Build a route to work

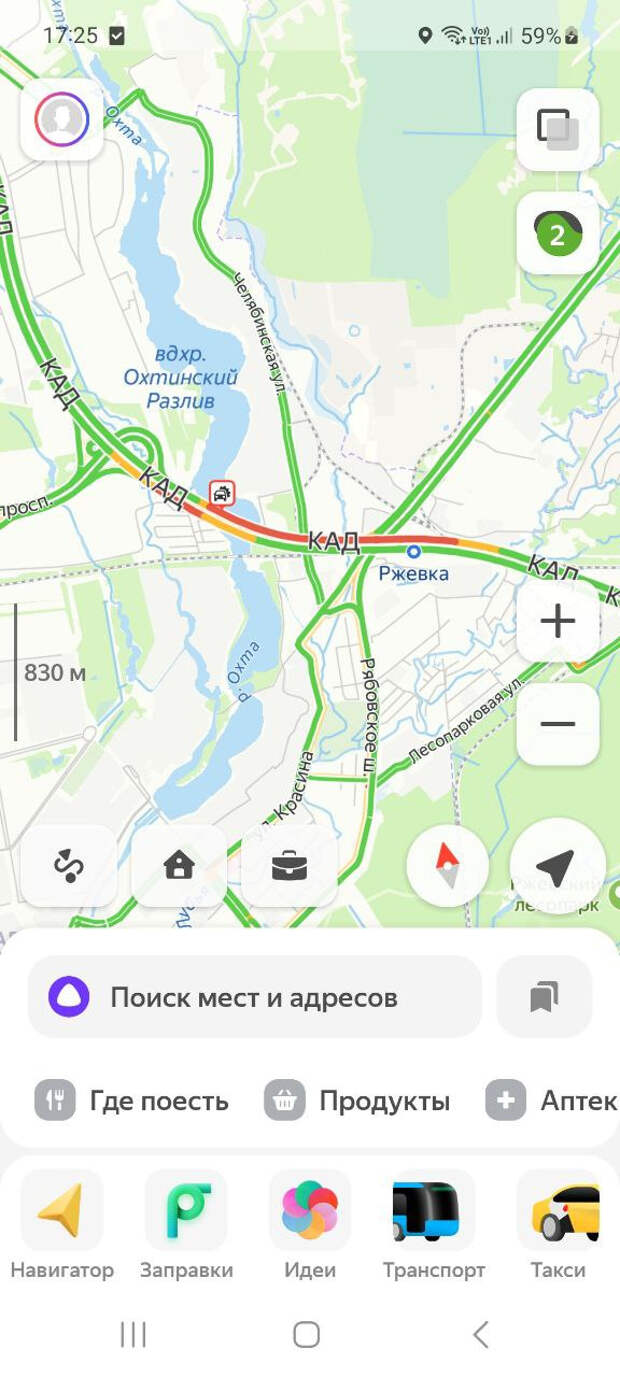(289, 866)
